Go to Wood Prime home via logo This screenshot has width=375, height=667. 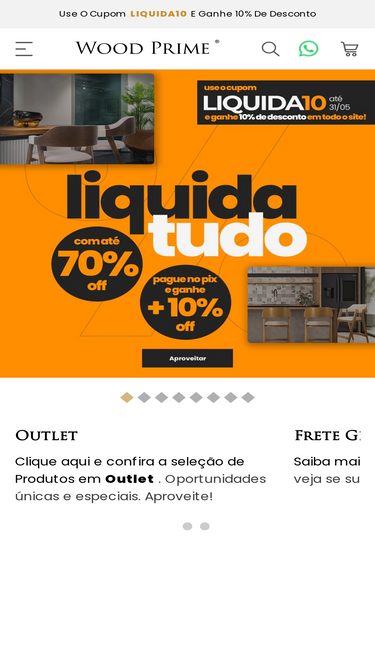[x=148, y=48]
